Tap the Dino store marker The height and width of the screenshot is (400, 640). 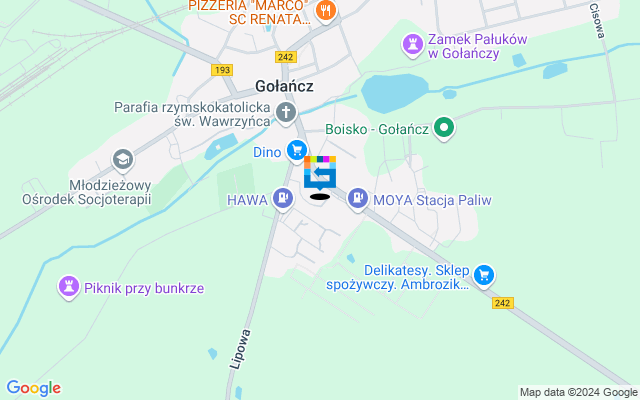296,151
